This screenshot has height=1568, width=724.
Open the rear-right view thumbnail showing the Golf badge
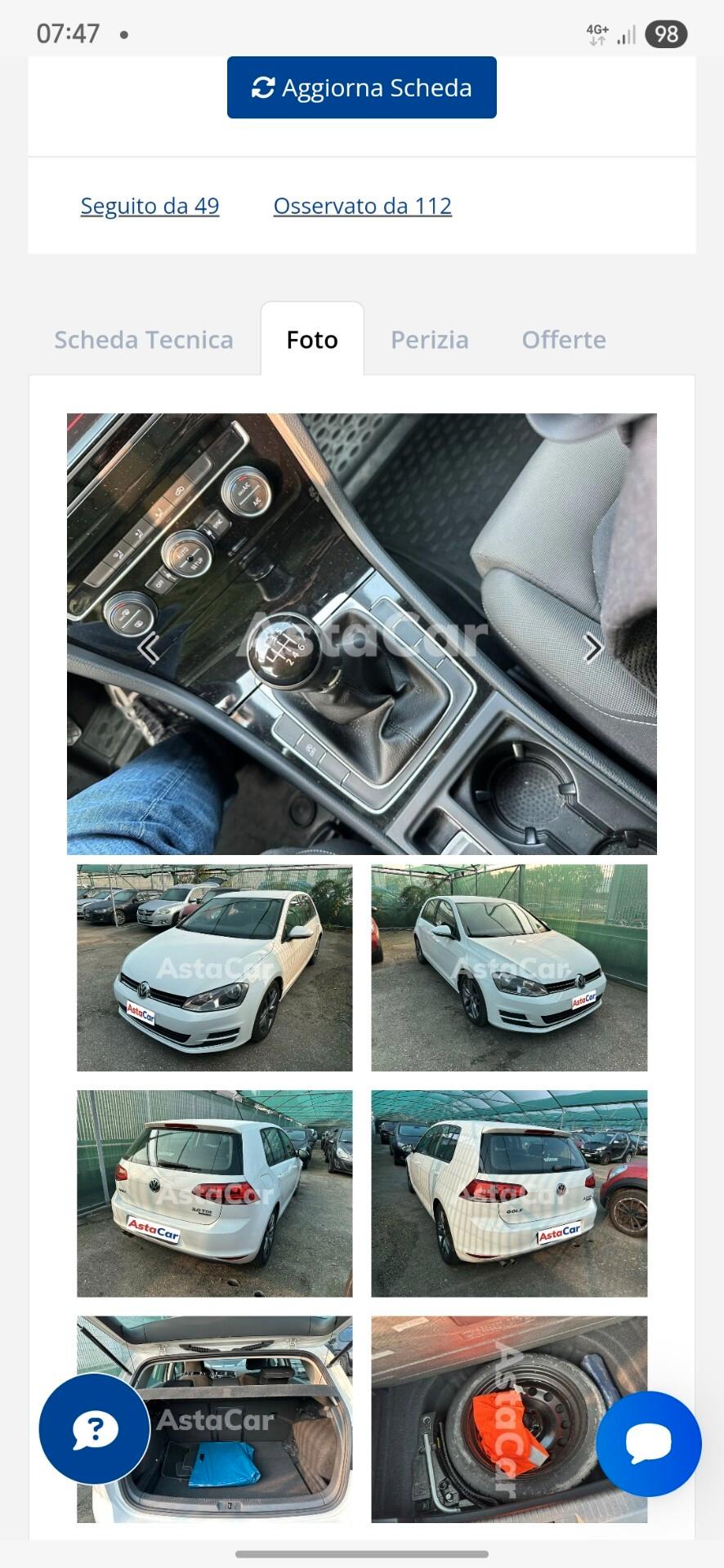pyautogui.click(x=508, y=1193)
